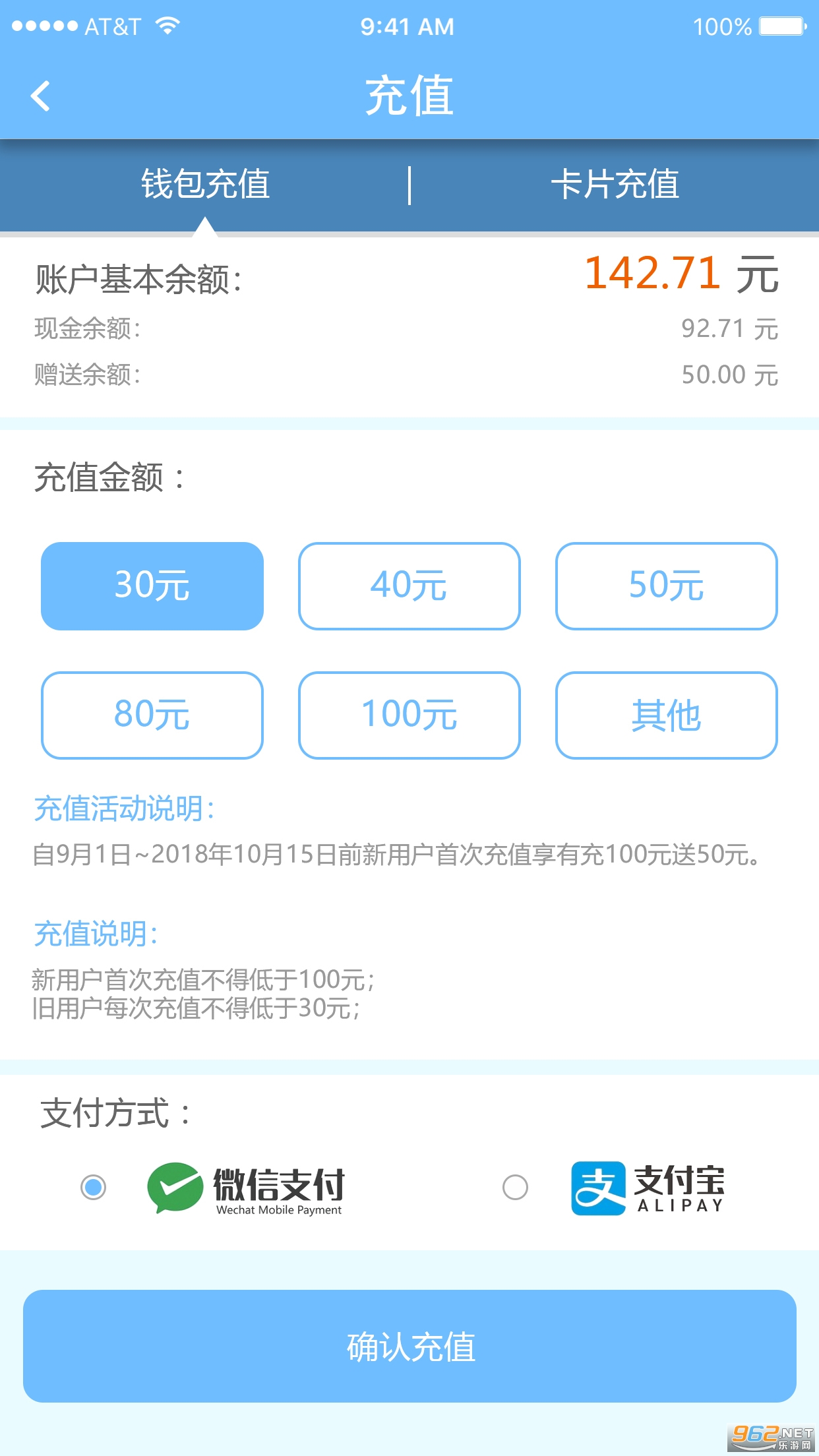The width and height of the screenshot is (819, 1456).
Task: Select the 80元 recharge option
Action: (x=152, y=715)
